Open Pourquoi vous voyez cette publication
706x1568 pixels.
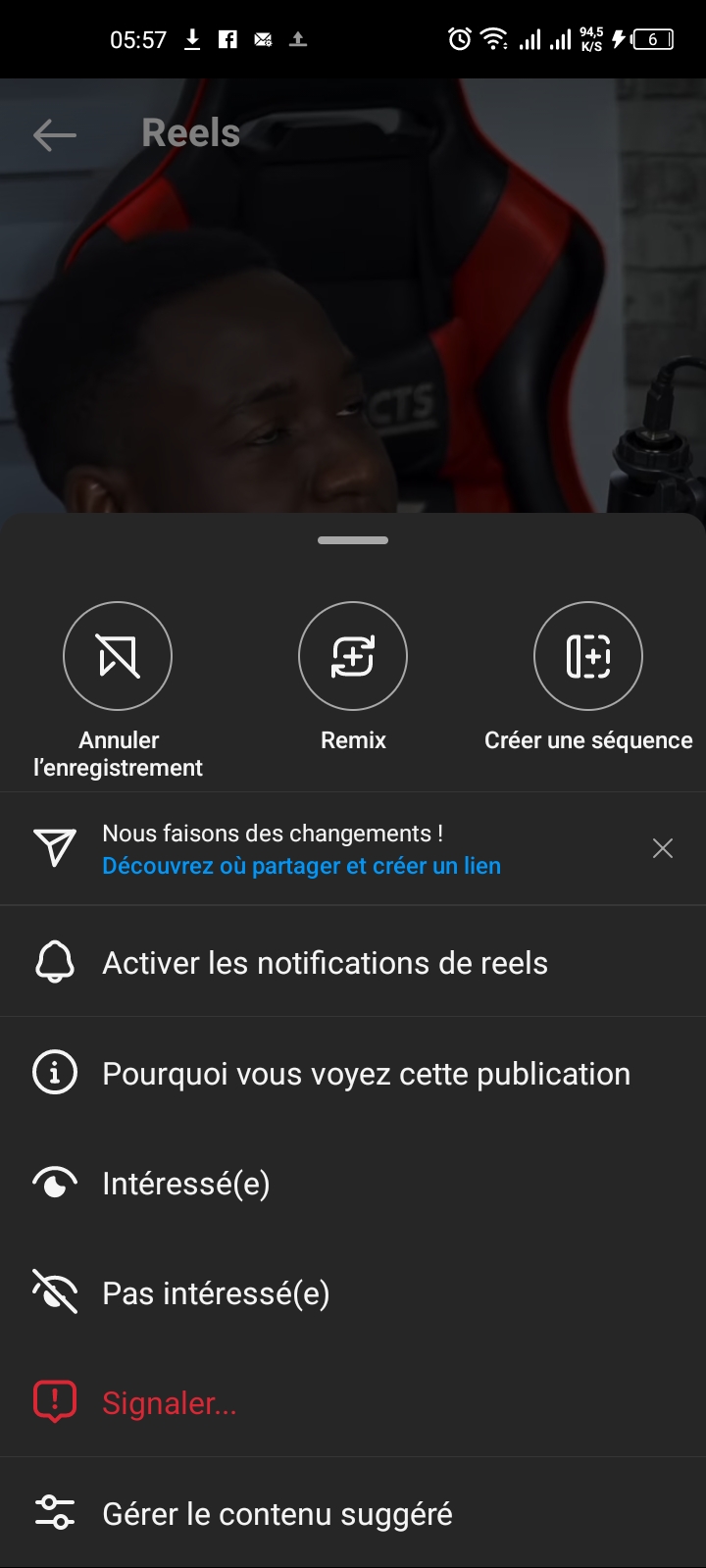[x=366, y=1074]
